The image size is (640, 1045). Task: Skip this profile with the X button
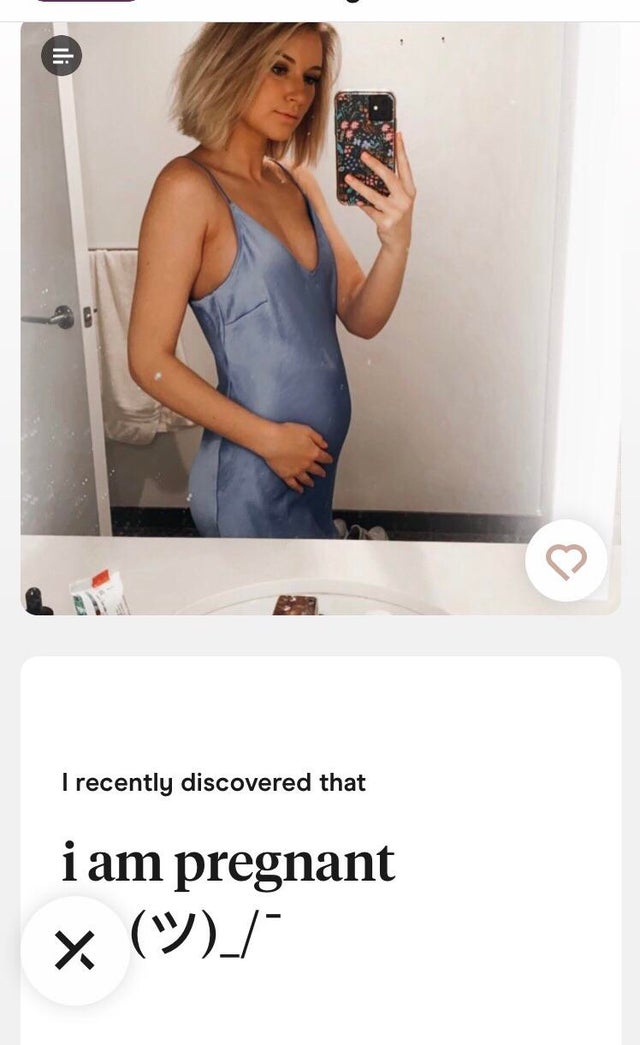click(75, 950)
